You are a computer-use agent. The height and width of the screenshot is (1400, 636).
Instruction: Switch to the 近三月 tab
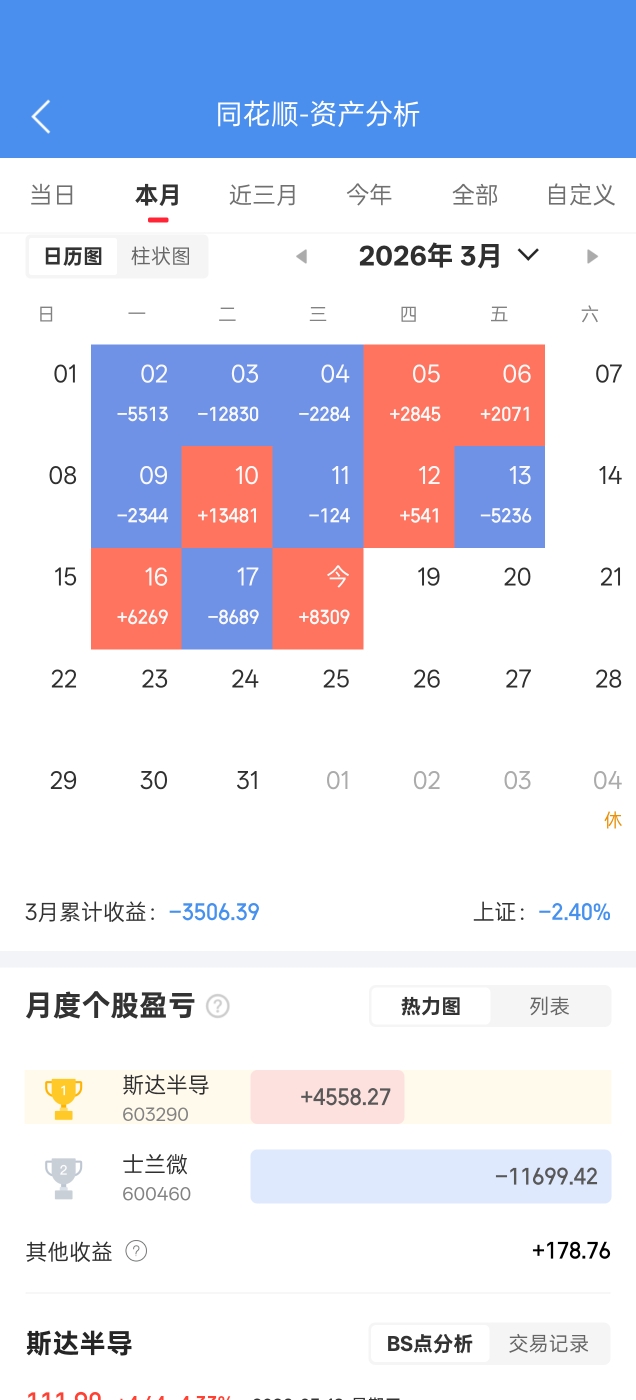[263, 195]
